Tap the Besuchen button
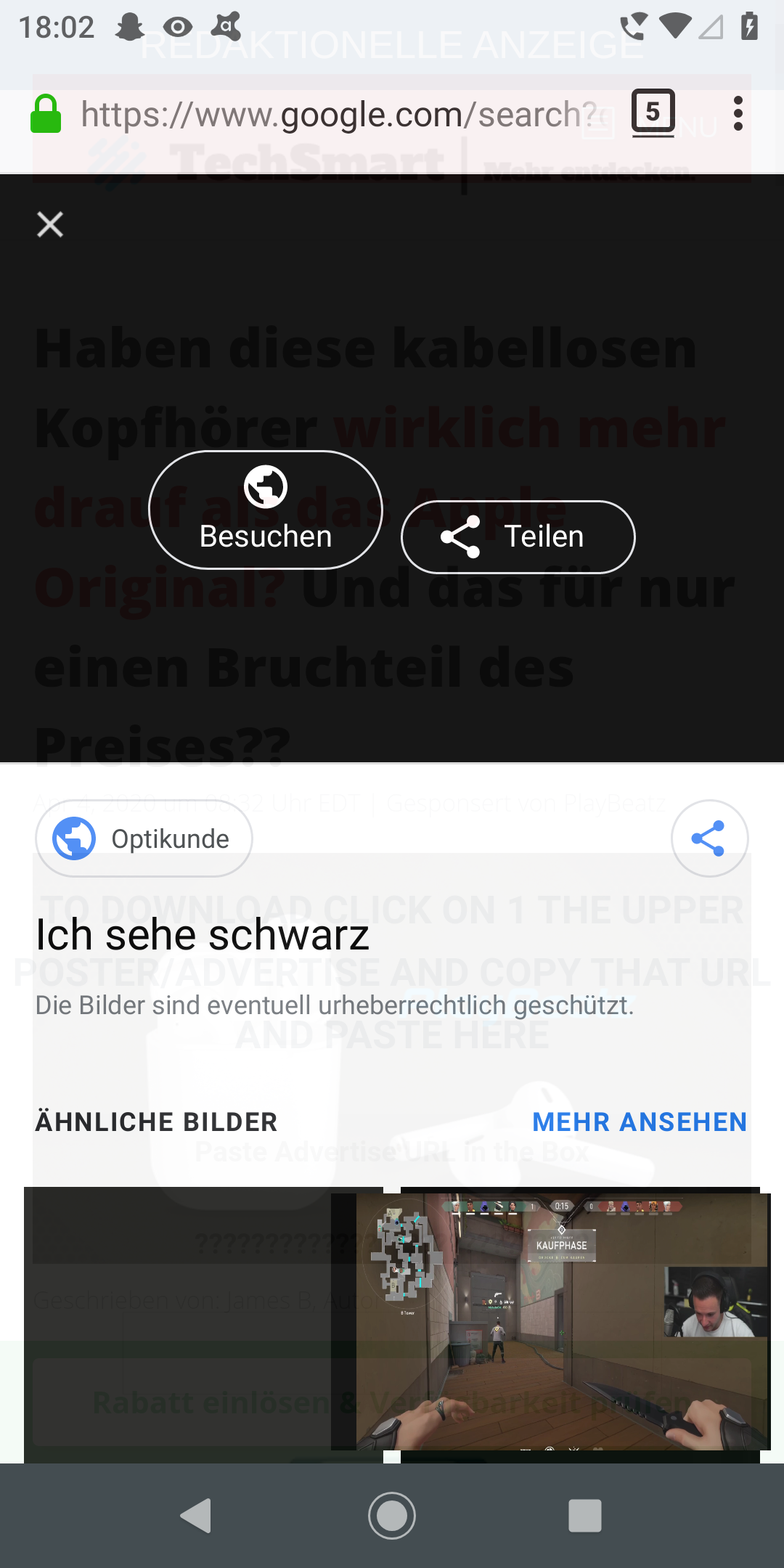784x1568 pixels. click(266, 510)
